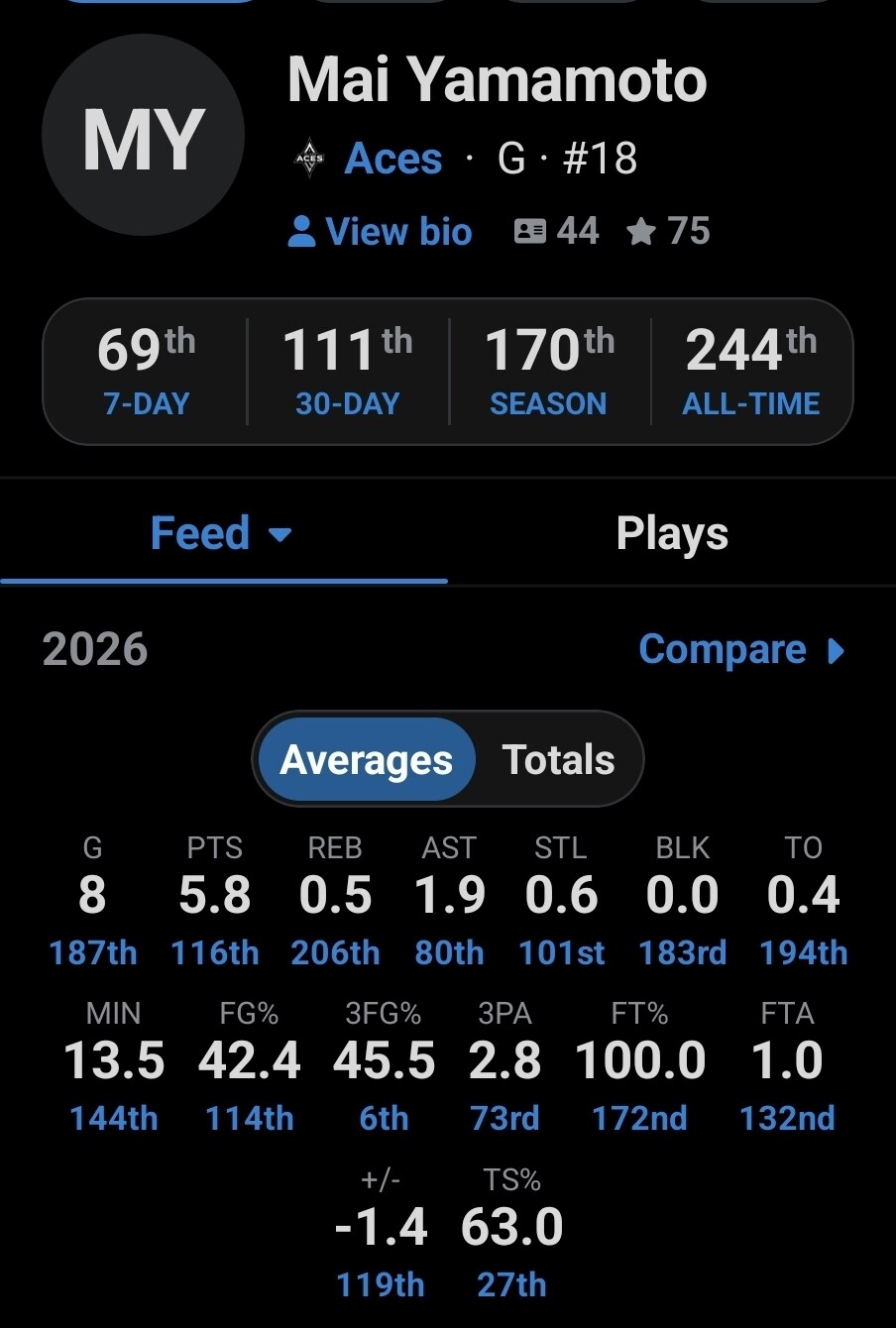Viewport: 896px width, 1328px height.
Task: Open the 7-DAY ranking
Action: 146,372
